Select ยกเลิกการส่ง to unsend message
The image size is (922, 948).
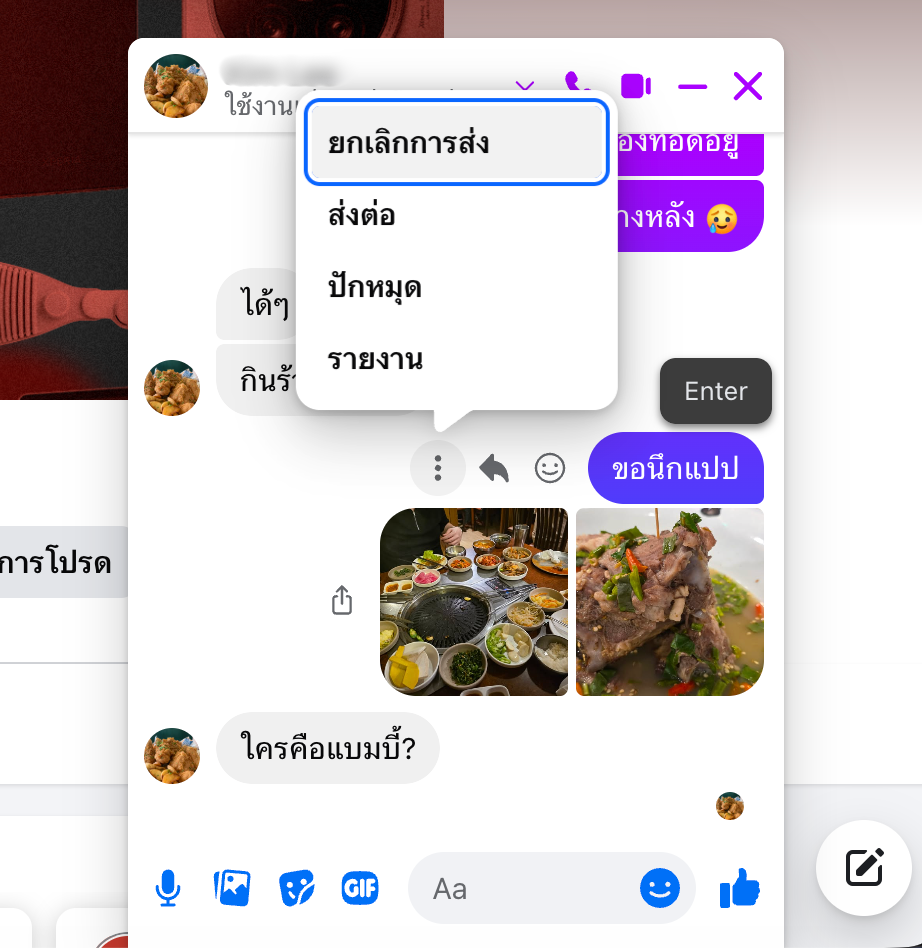tap(456, 142)
